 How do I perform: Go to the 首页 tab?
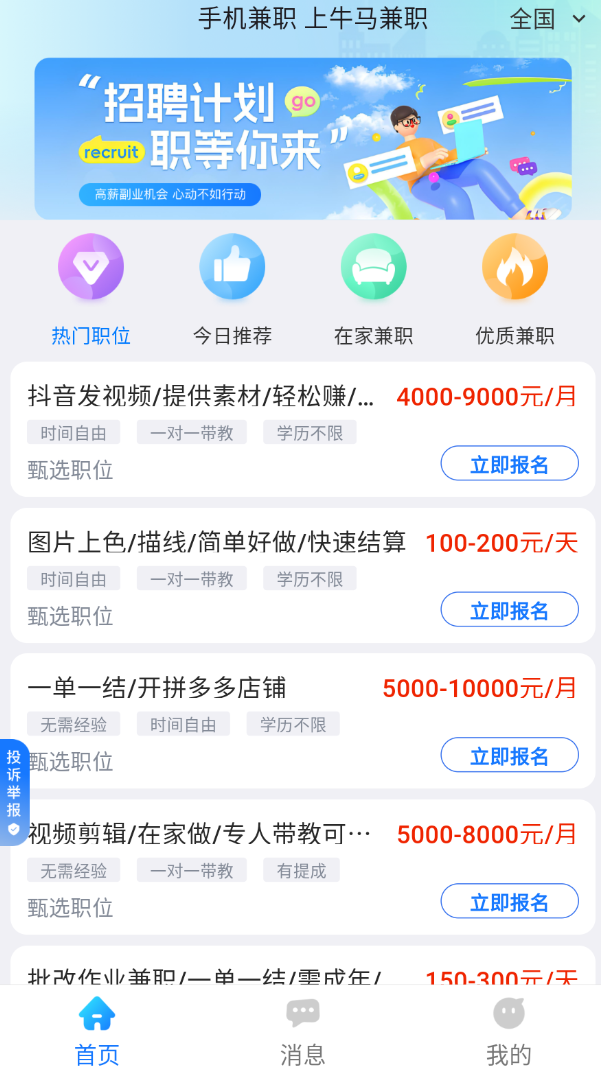pyautogui.click(x=97, y=1032)
